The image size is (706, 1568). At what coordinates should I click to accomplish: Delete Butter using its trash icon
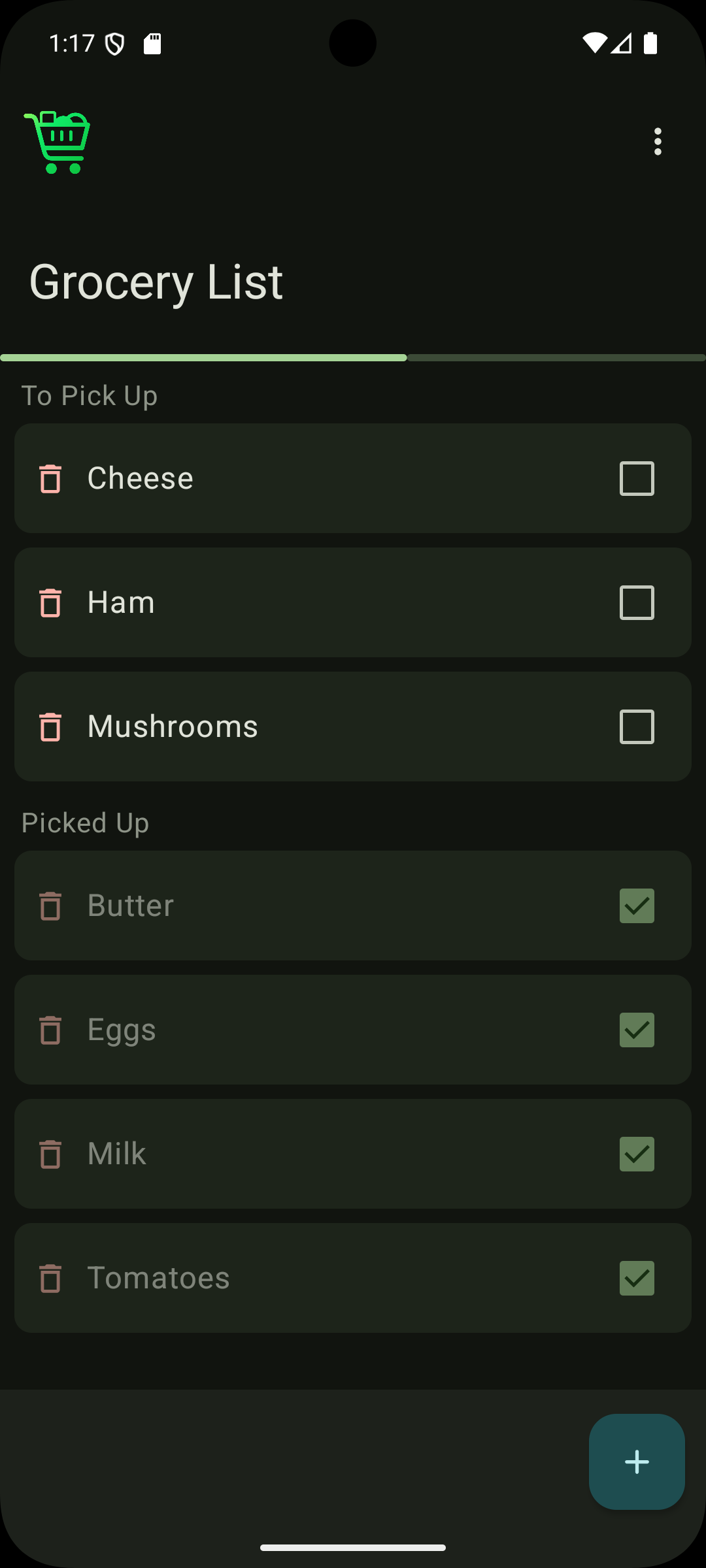[52, 906]
